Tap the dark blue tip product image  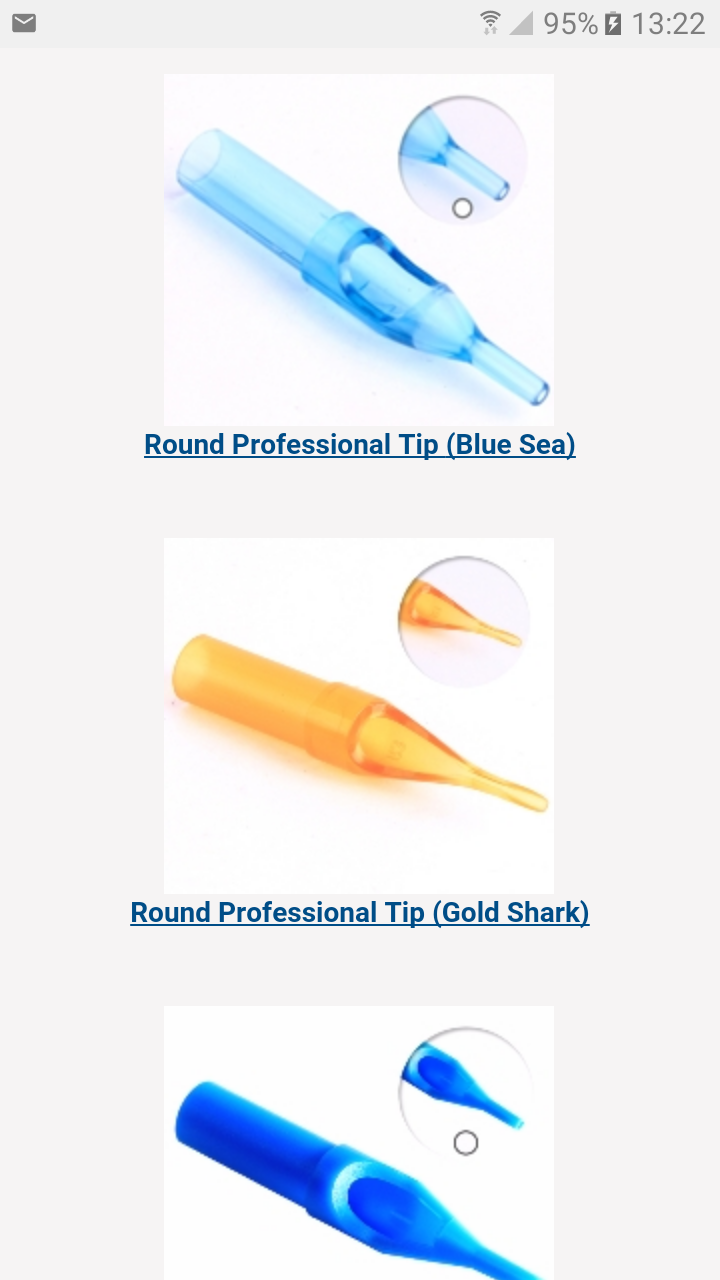coord(359,1143)
